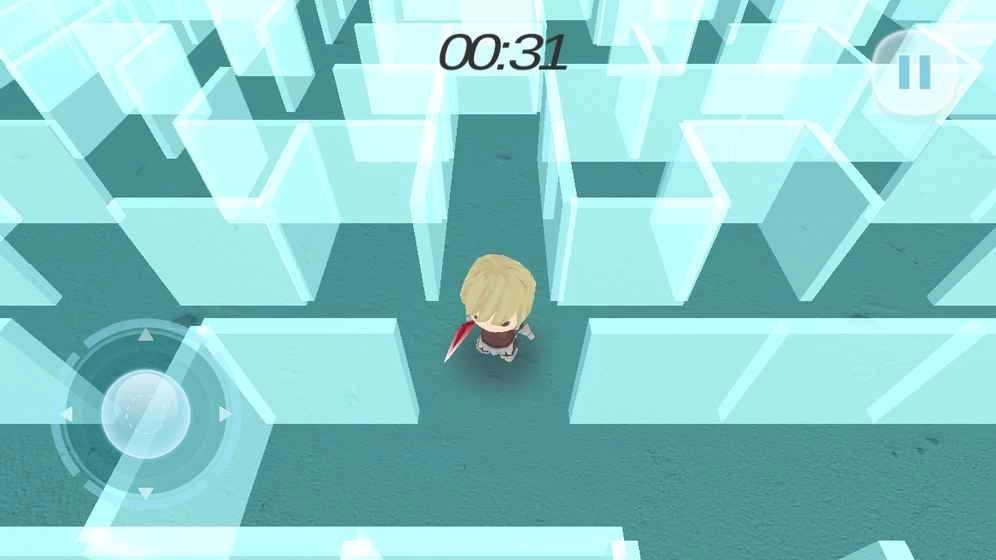
Task: Pause the maze game
Action: point(913,71)
